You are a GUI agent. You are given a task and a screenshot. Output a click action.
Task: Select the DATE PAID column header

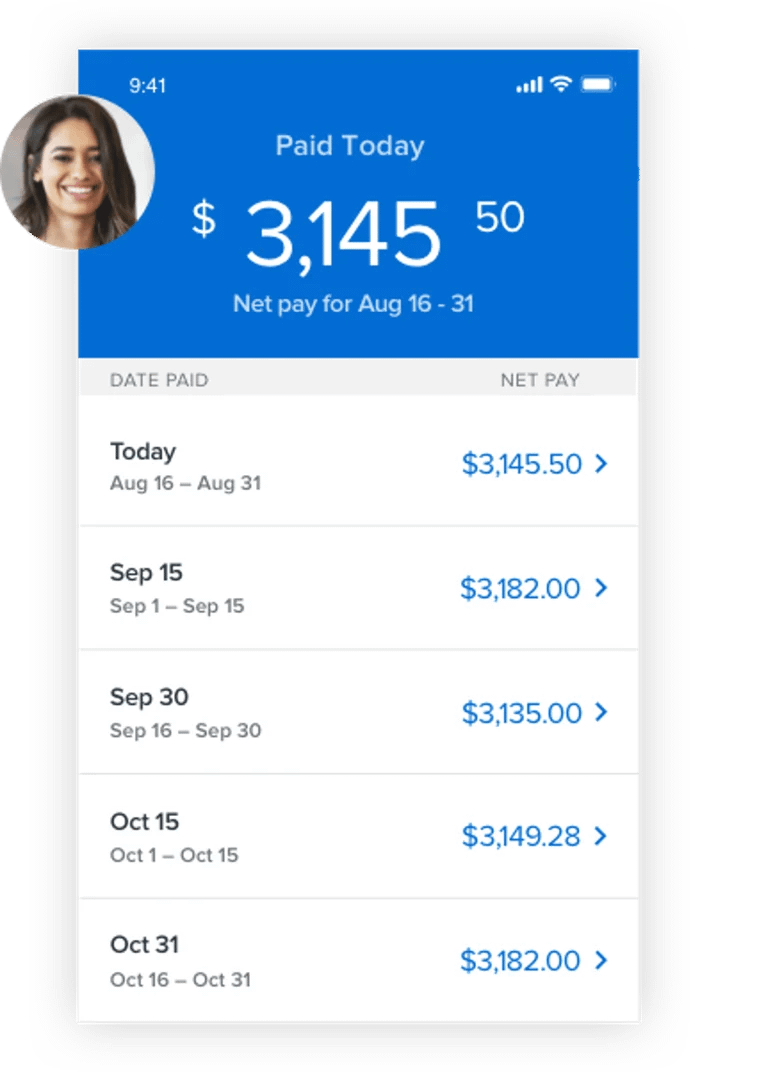tap(159, 380)
